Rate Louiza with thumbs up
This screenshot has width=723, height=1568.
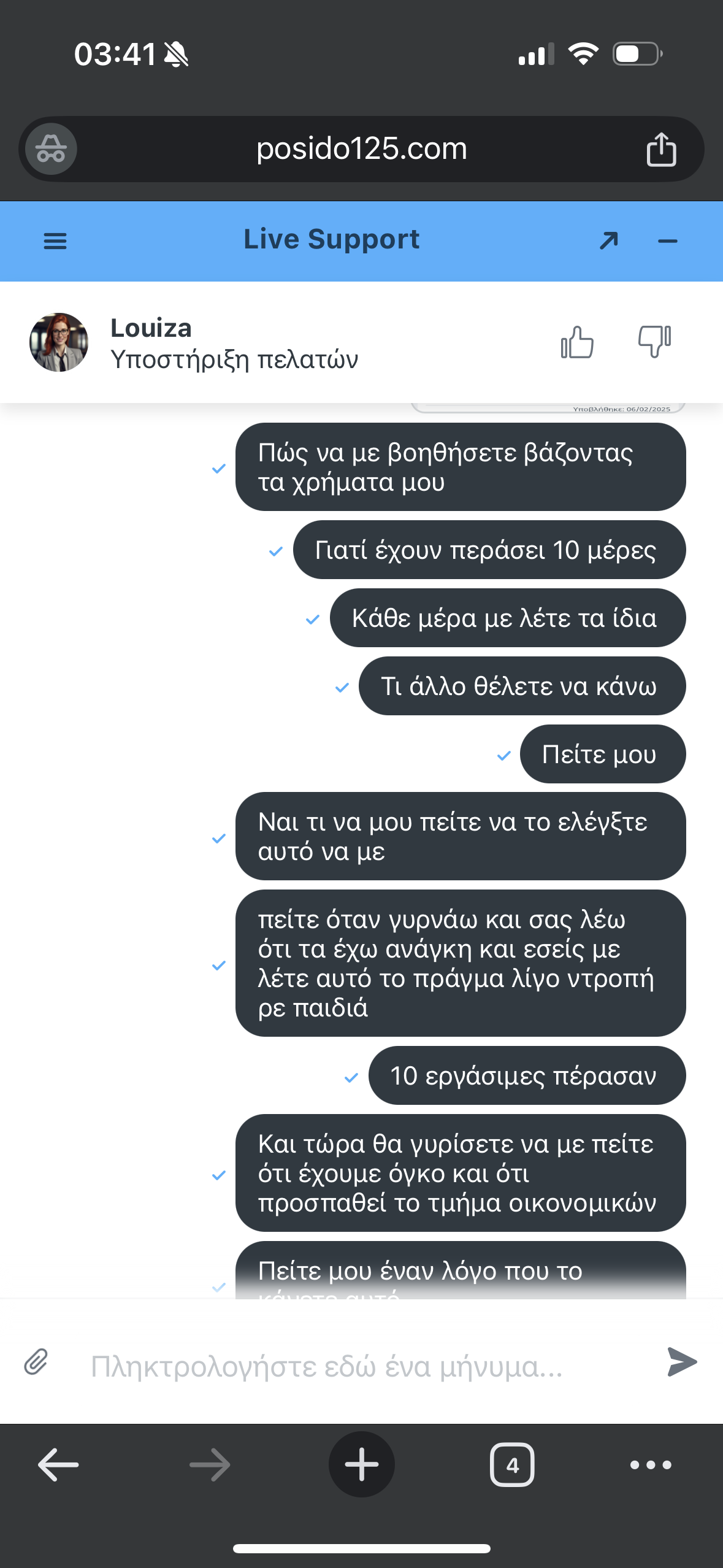pyautogui.click(x=577, y=342)
